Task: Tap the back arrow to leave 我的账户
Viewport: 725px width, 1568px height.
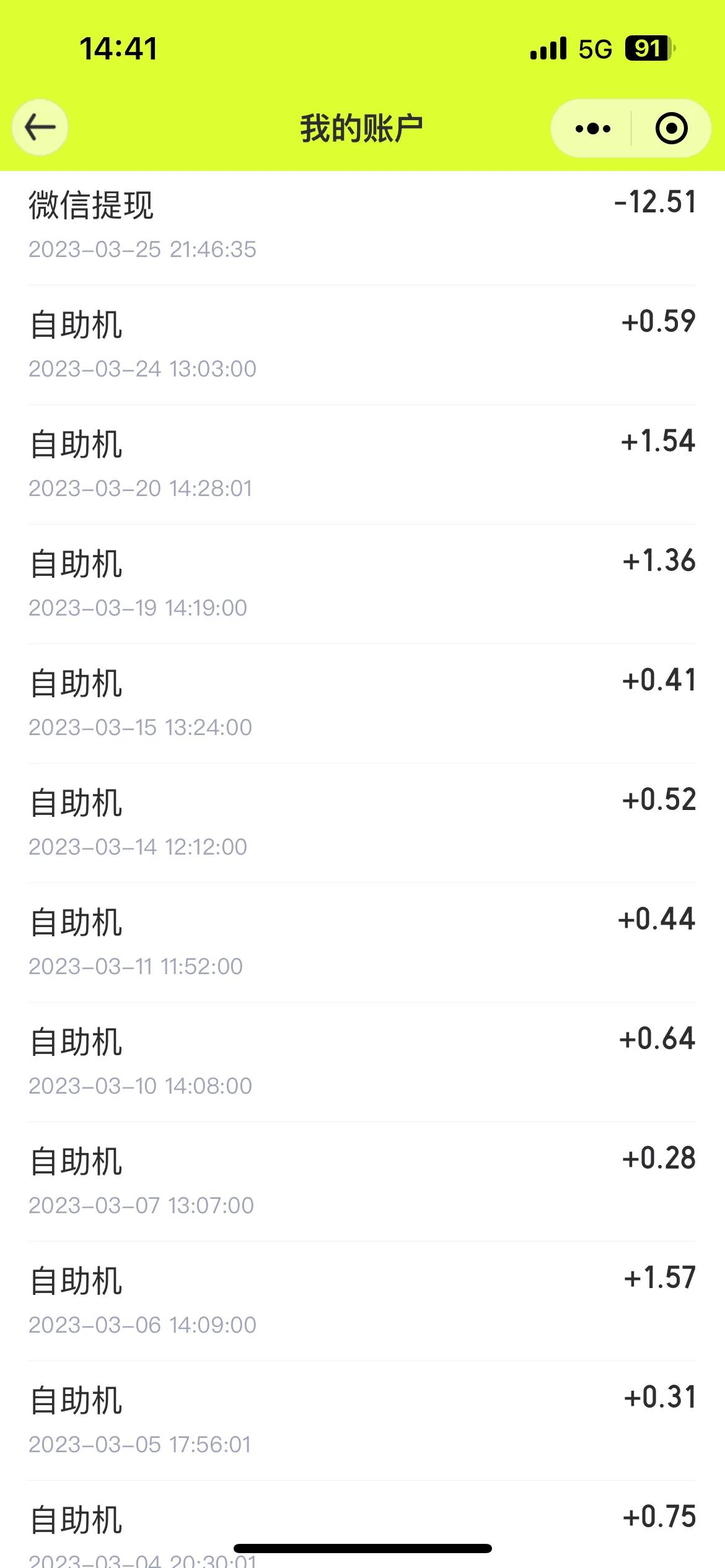Action: pyautogui.click(x=40, y=127)
